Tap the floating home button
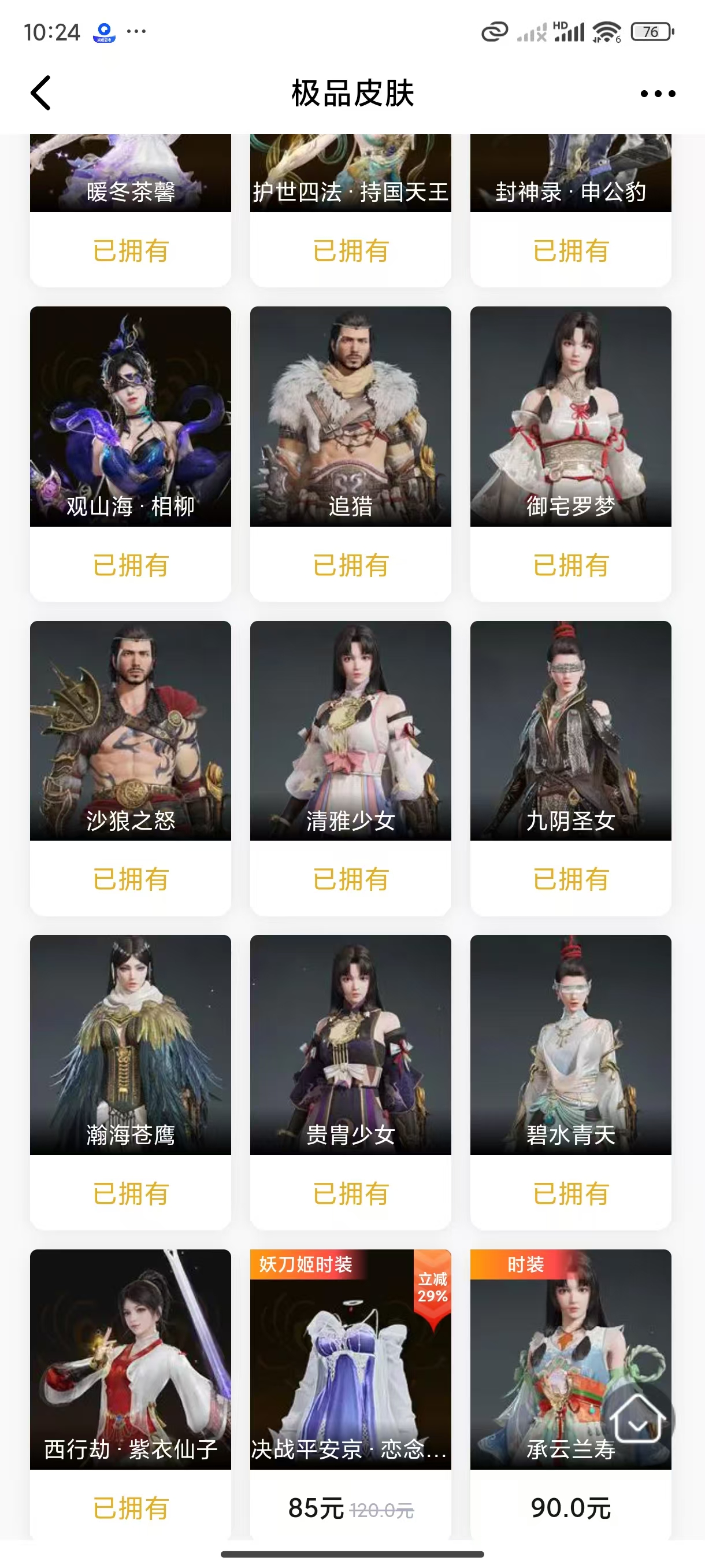 (x=637, y=1419)
